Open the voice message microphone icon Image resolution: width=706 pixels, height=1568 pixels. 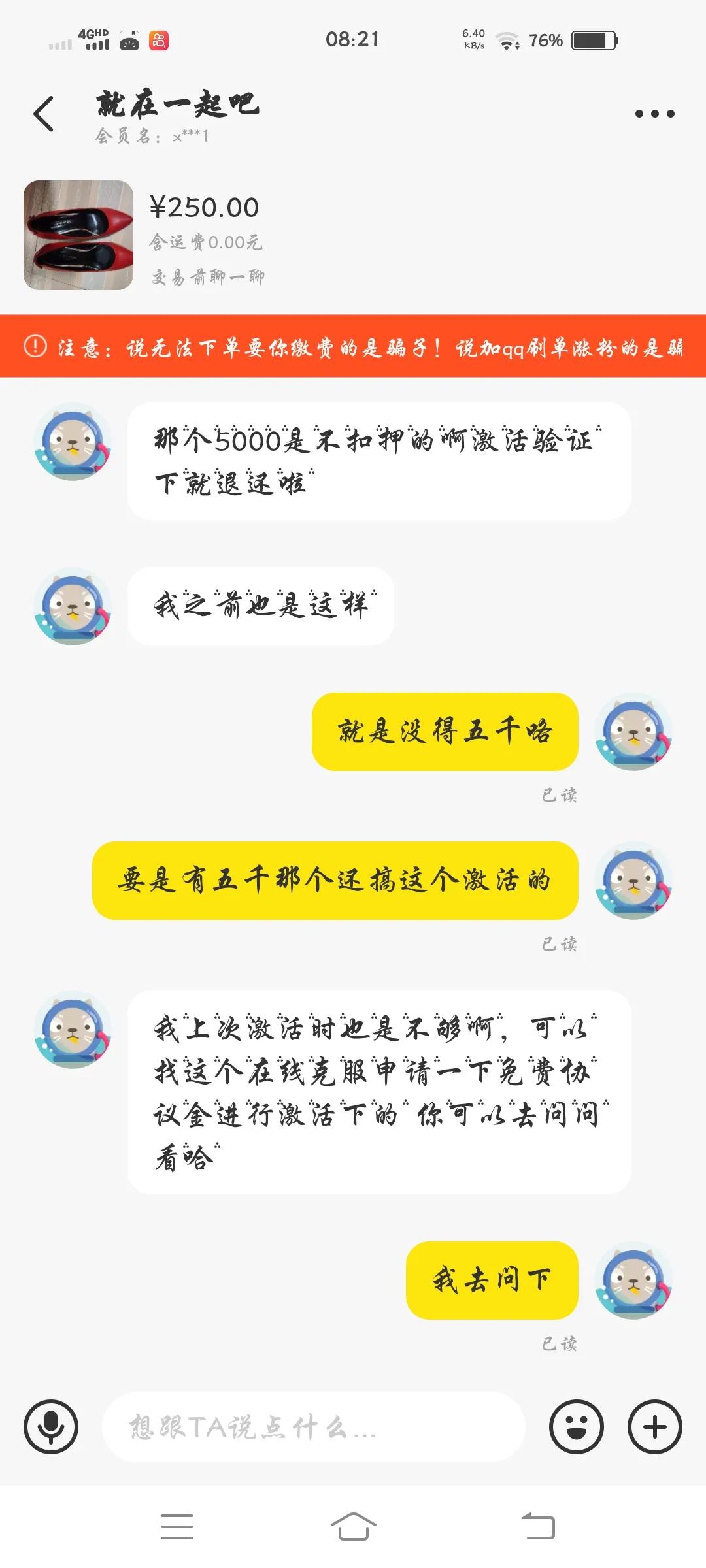tap(52, 1428)
